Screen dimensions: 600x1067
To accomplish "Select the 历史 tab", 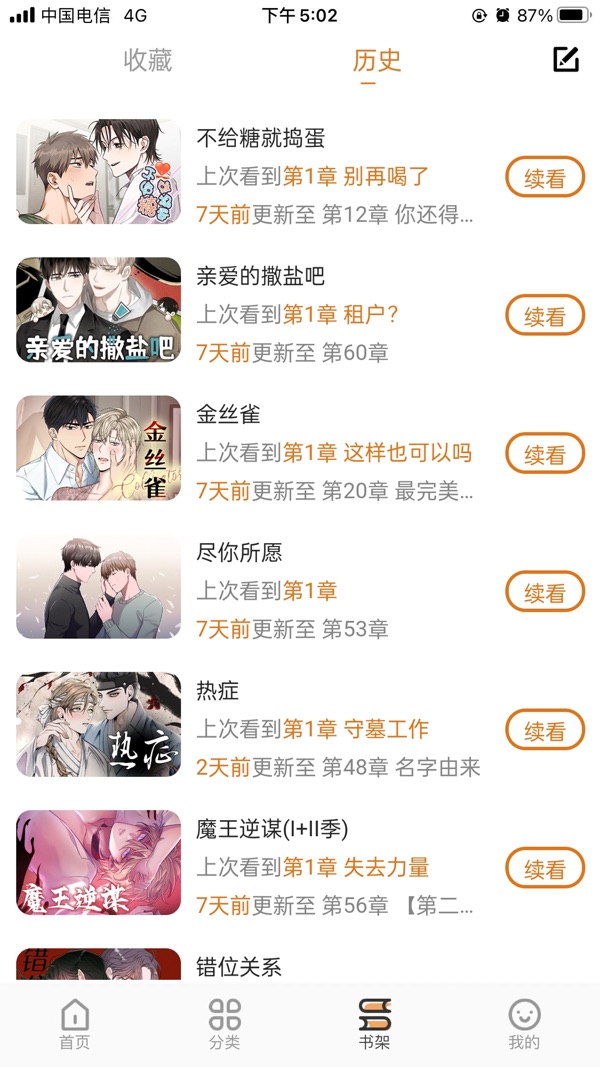I will (x=377, y=60).
